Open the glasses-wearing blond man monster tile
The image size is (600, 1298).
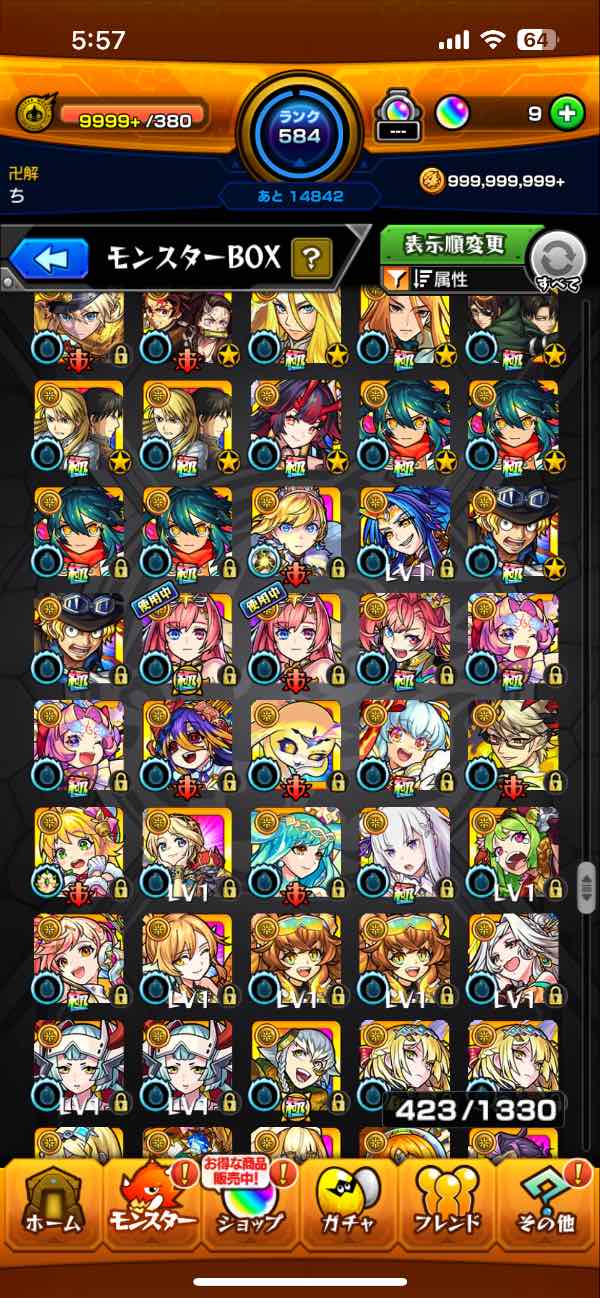[514, 745]
